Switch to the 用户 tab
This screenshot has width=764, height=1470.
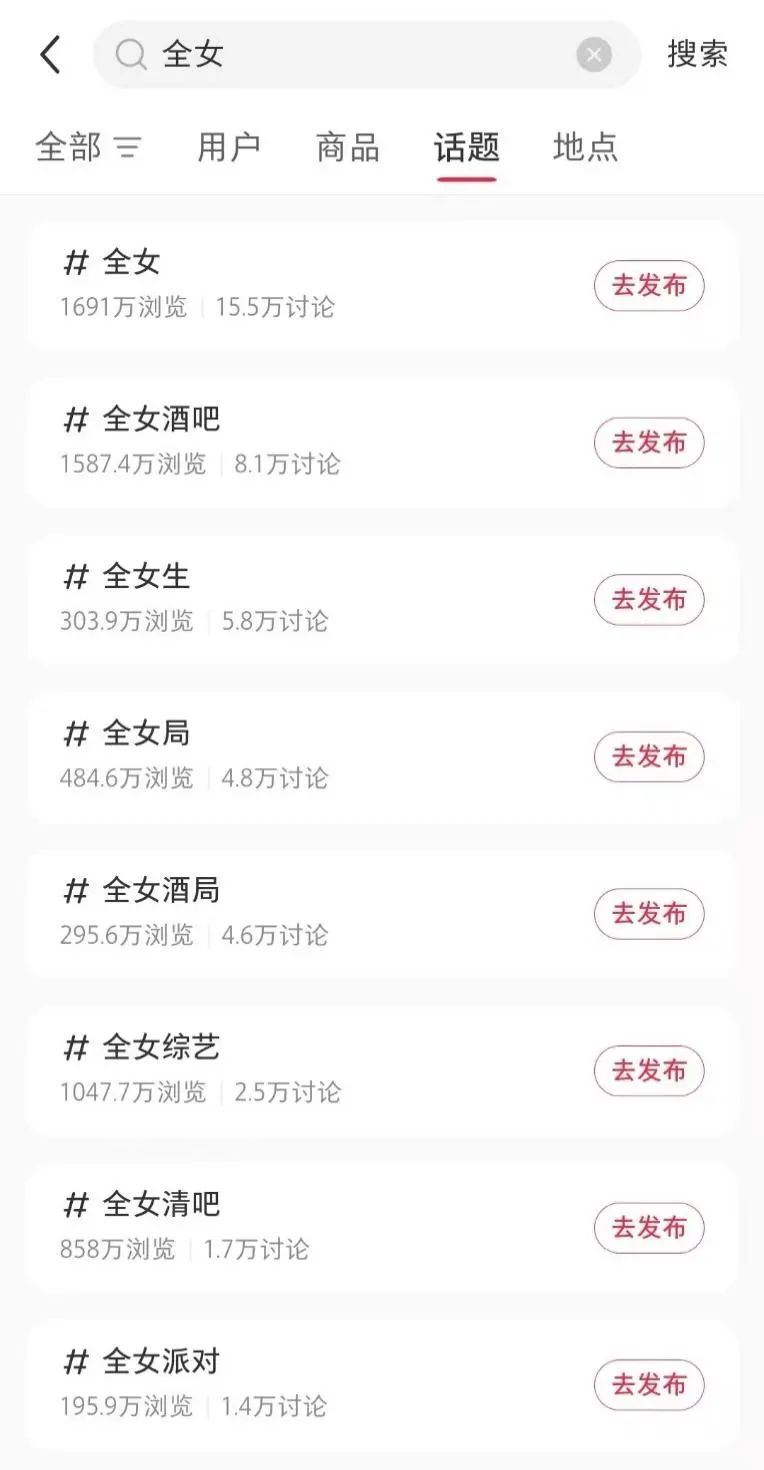coord(229,147)
